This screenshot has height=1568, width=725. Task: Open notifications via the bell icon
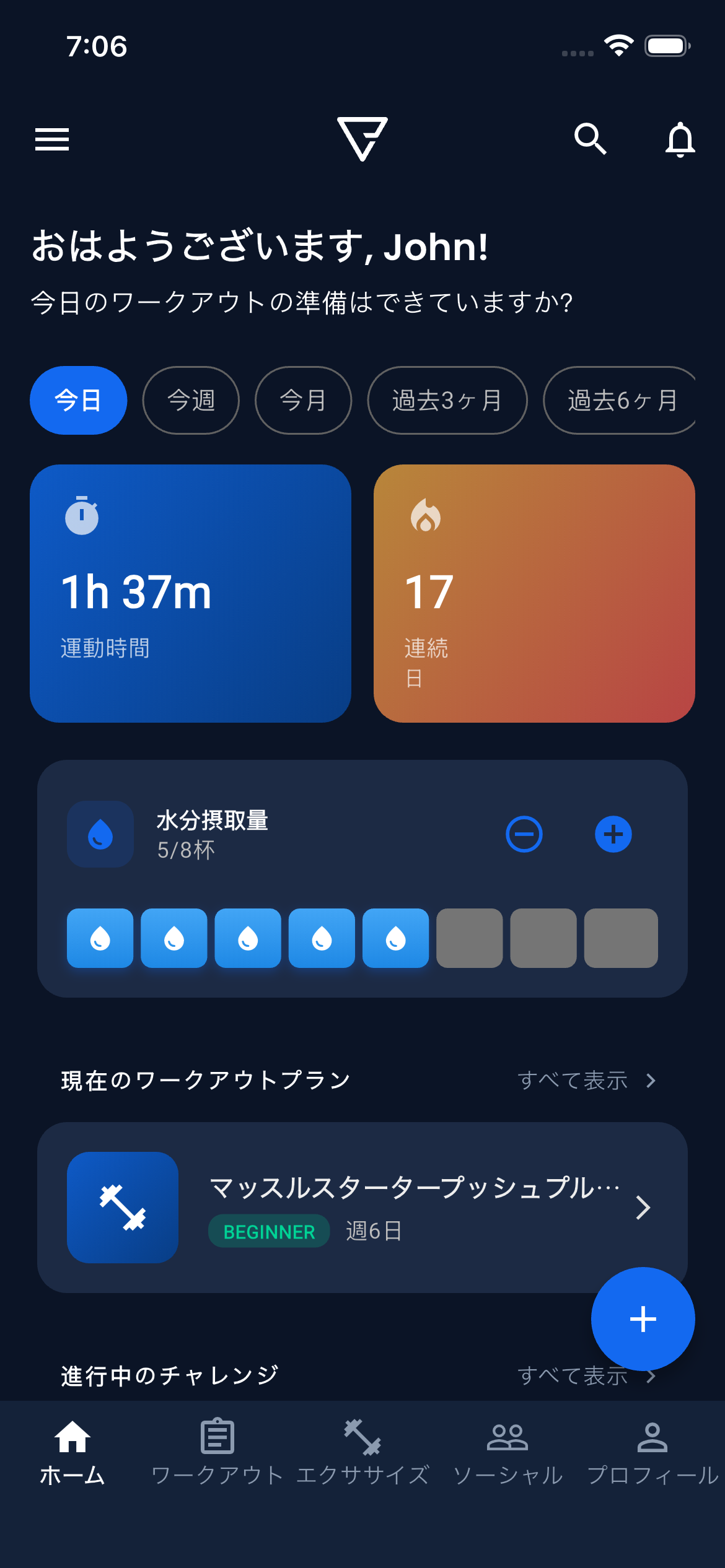679,139
